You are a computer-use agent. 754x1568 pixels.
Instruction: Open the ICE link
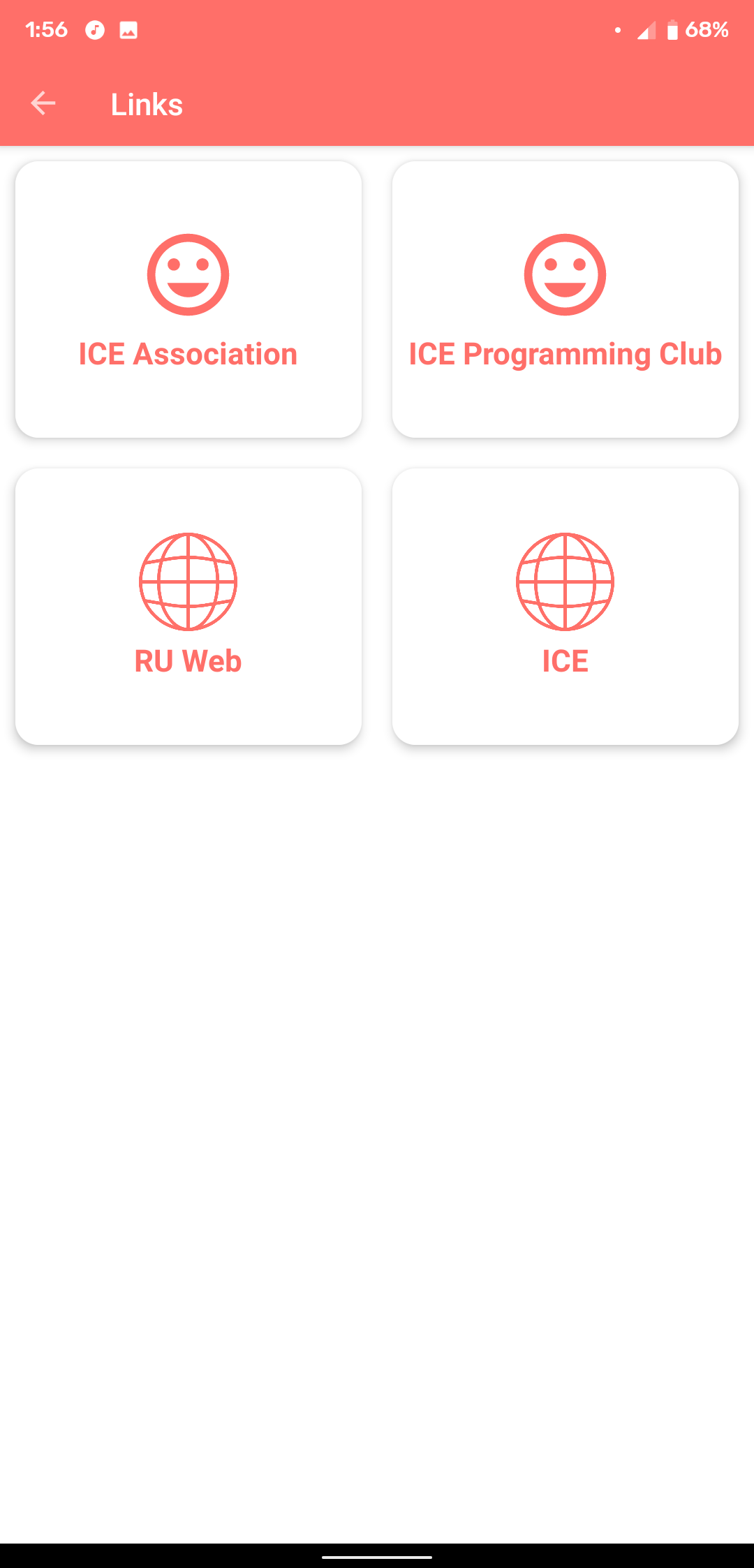click(565, 606)
